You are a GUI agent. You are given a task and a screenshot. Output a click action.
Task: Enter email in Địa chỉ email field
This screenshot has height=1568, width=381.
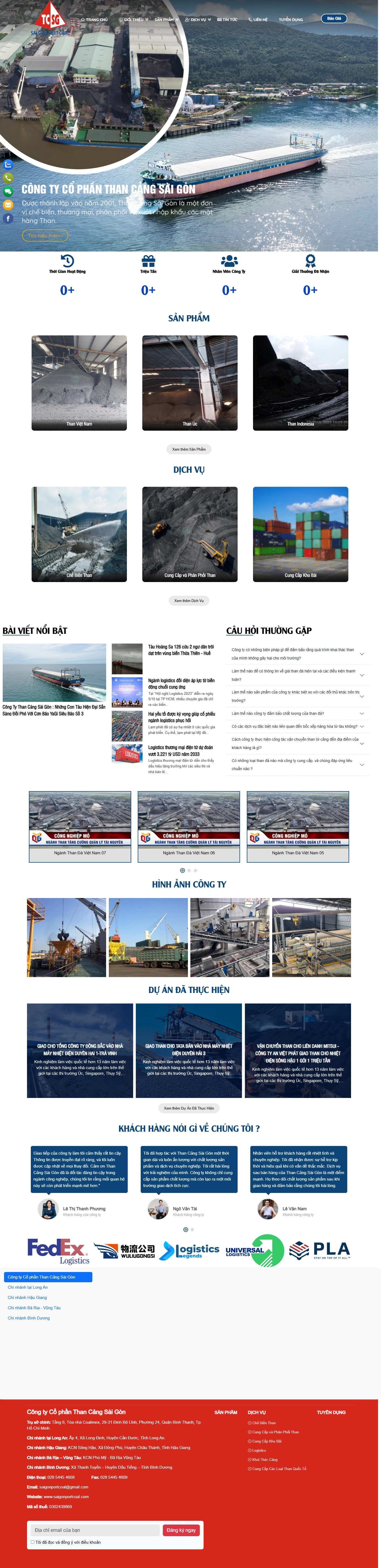95,1530
